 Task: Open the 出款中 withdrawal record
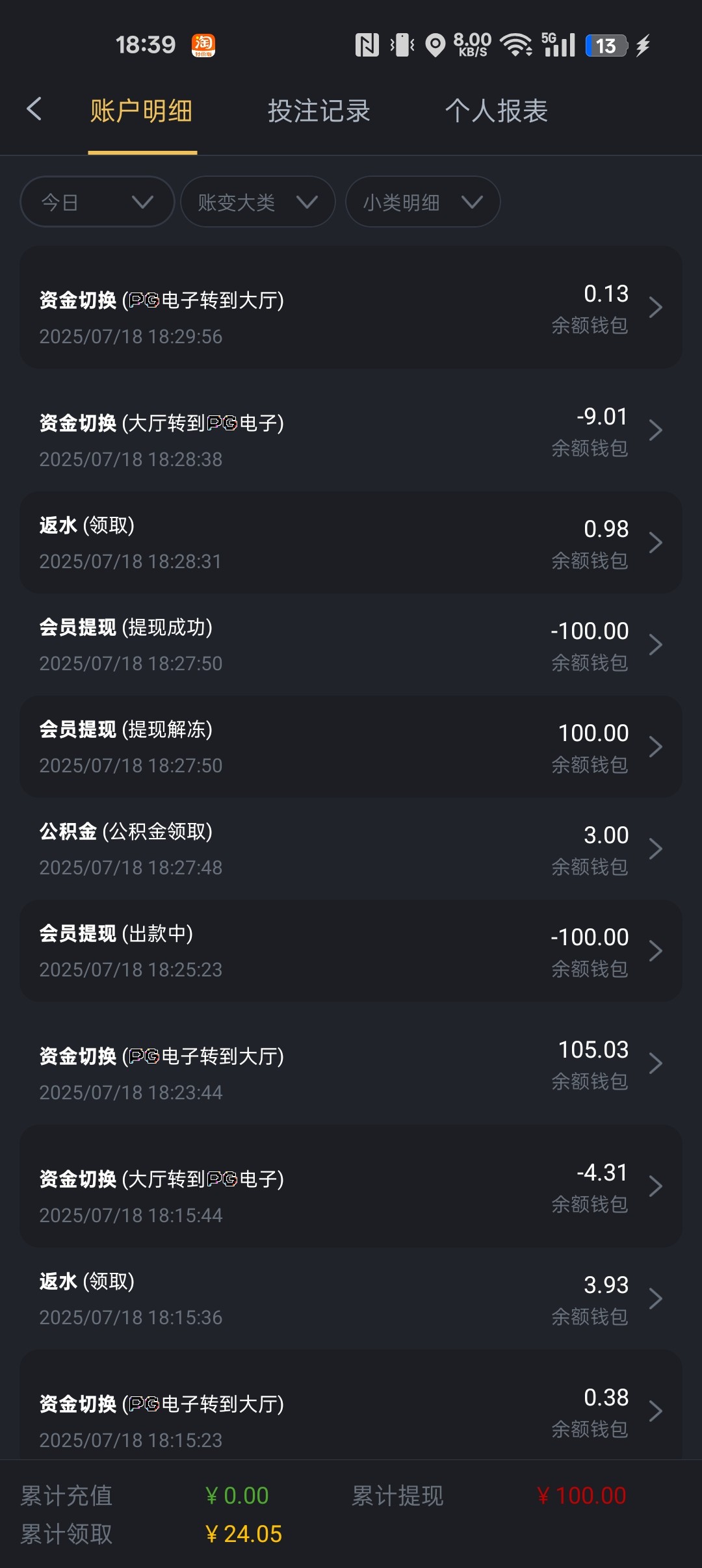click(351, 951)
